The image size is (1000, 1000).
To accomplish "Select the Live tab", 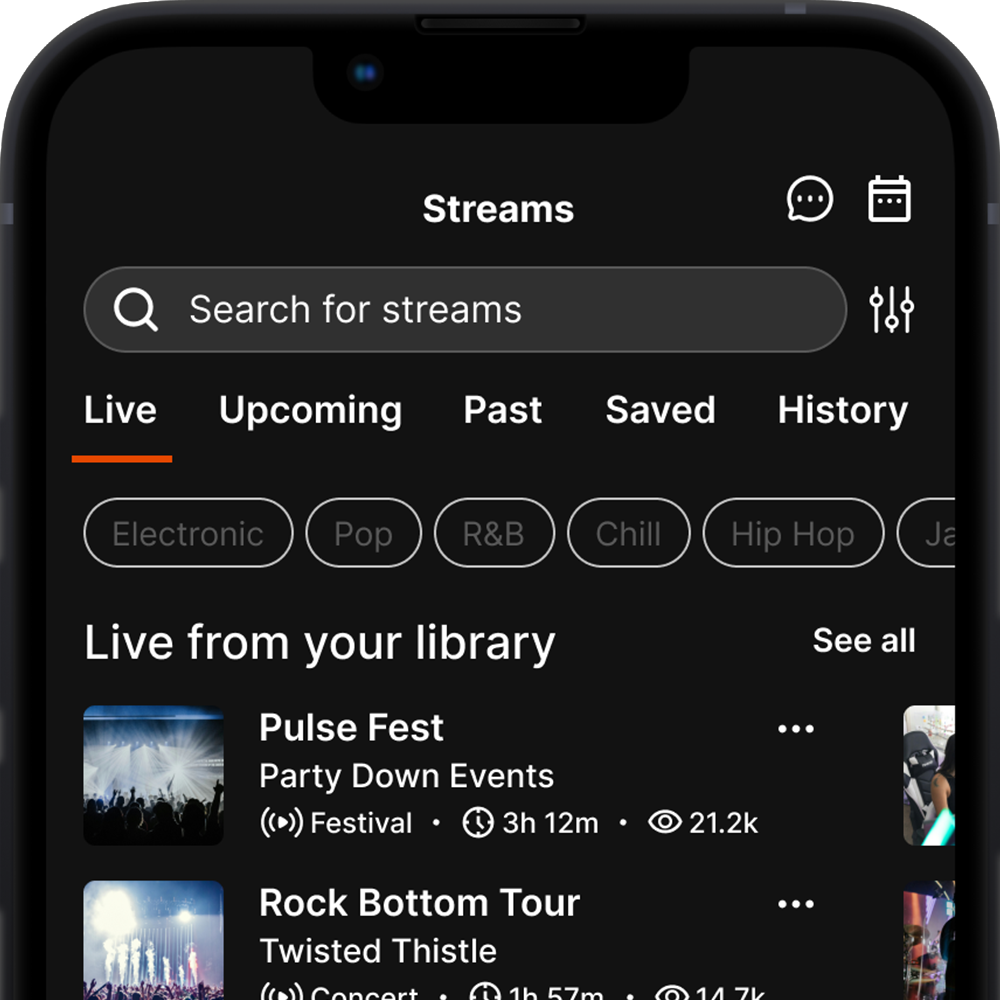I will [x=121, y=411].
